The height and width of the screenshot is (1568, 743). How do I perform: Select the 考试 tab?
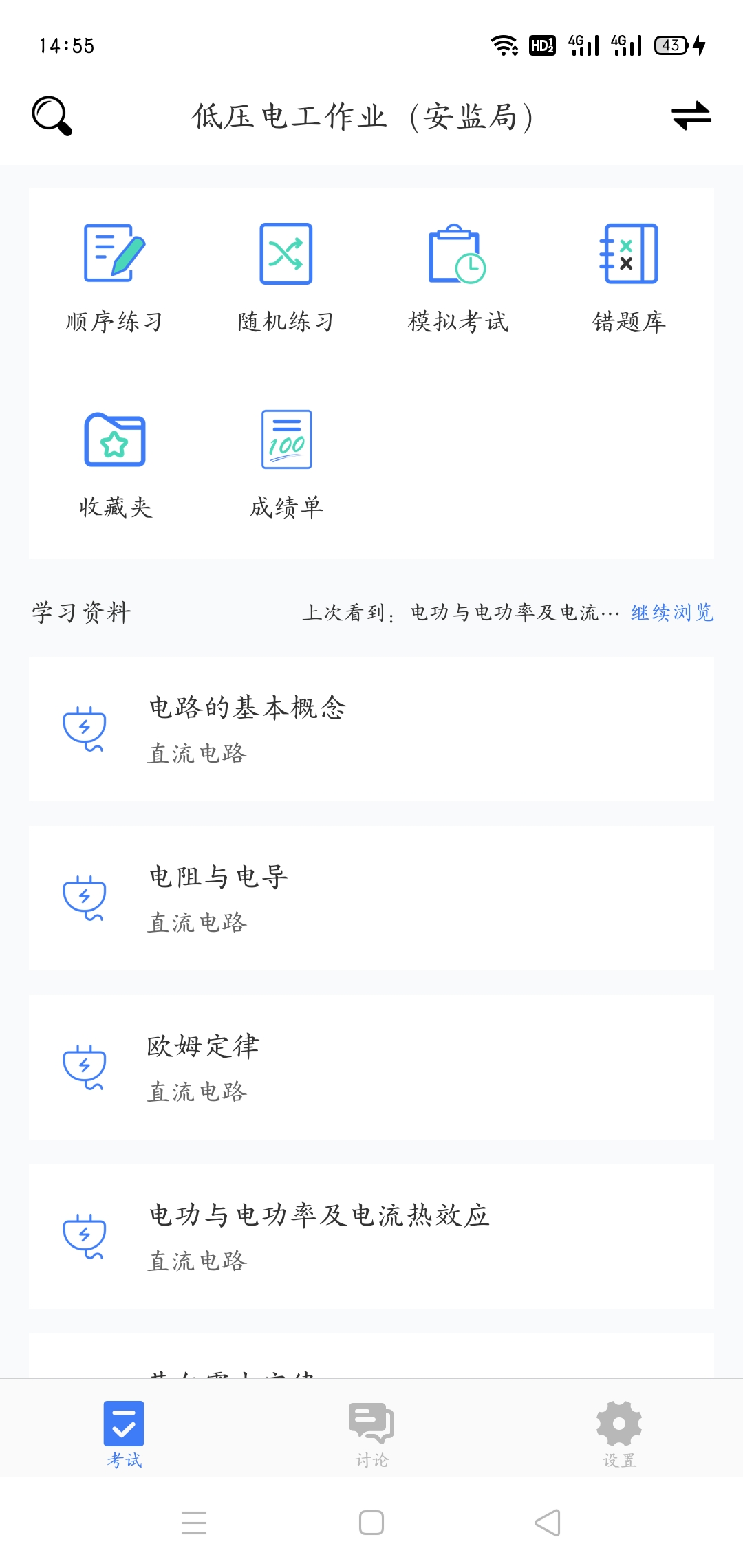124,1434
